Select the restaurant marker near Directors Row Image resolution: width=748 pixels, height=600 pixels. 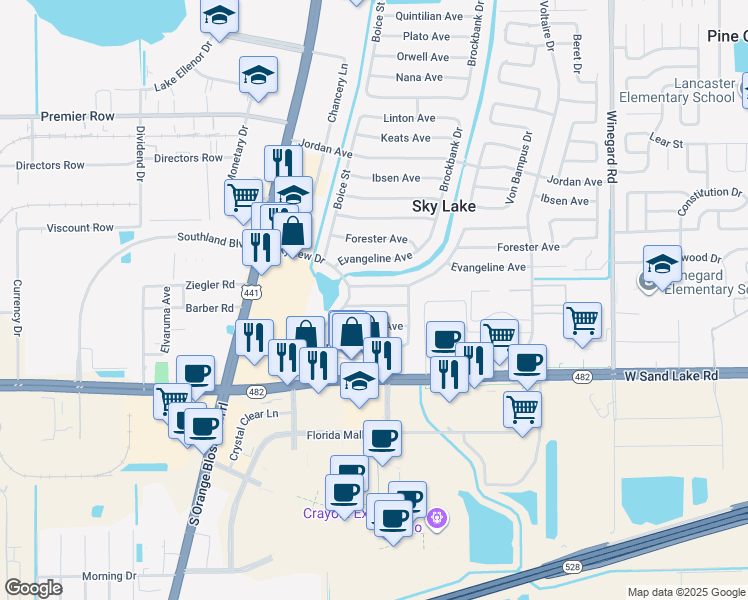pyautogui.click(x=284, y=164)
